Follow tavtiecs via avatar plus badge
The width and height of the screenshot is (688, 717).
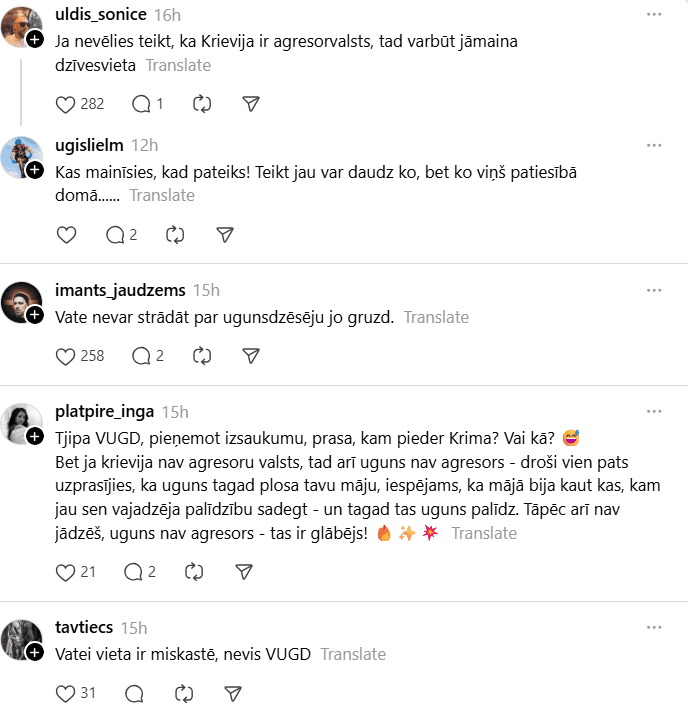tap(35, 653)
